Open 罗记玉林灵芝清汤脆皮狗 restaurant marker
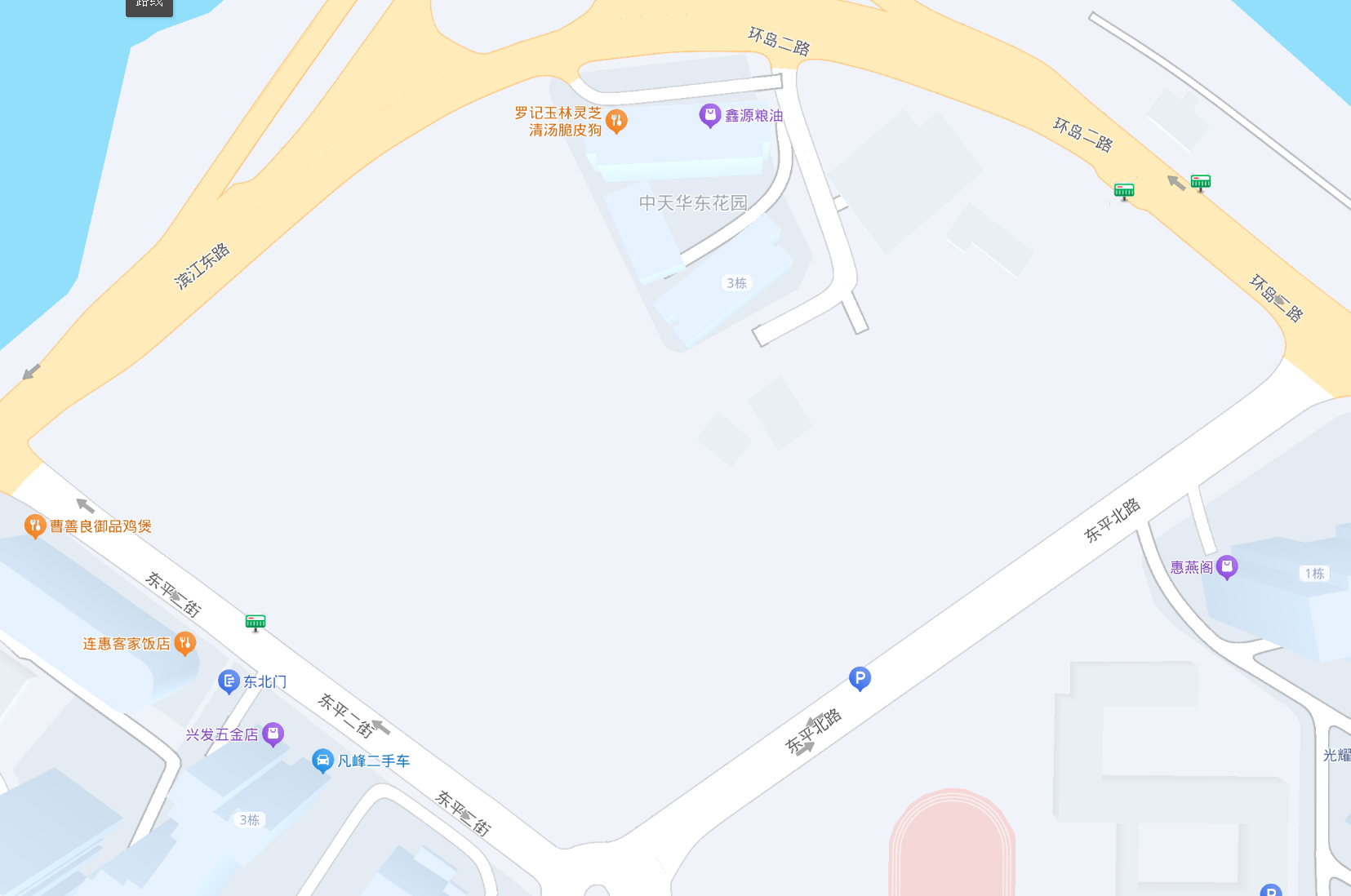This screenshot has height=896, width=1351. tap(616, 122)
